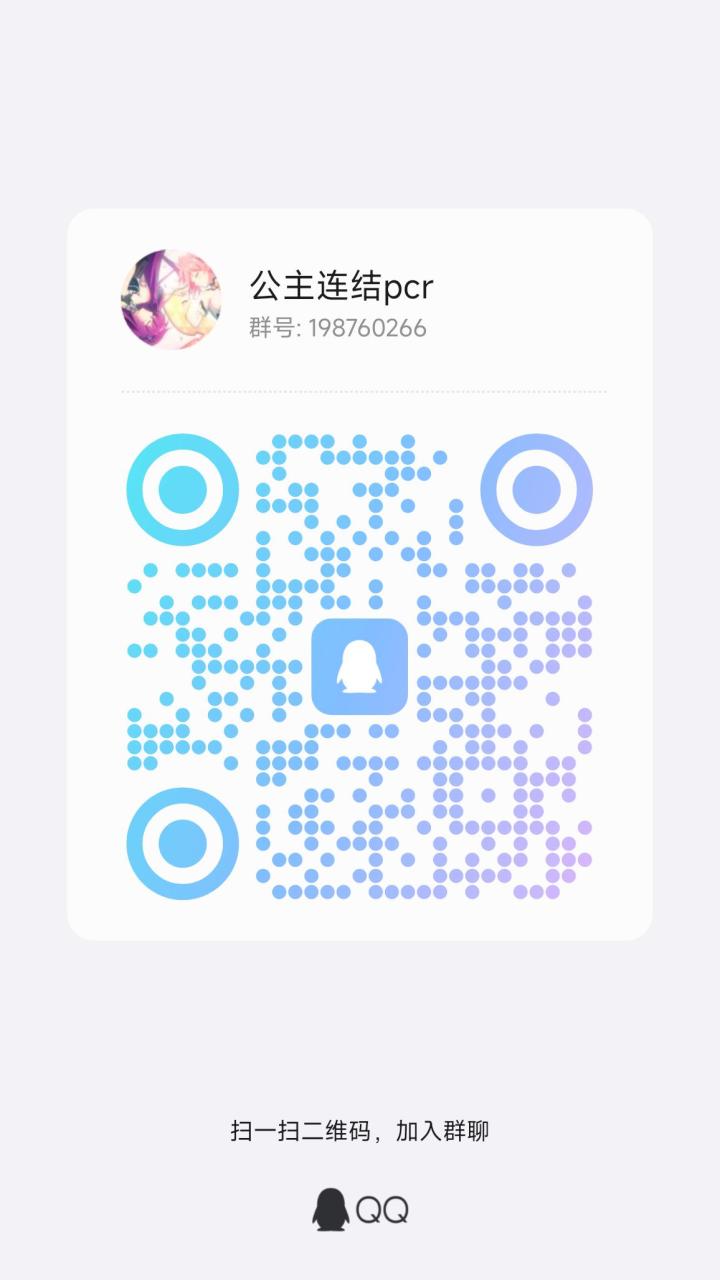Open the group avatar picture
This screenshot has width=720, height=1280.
click(x=170, y=300)
